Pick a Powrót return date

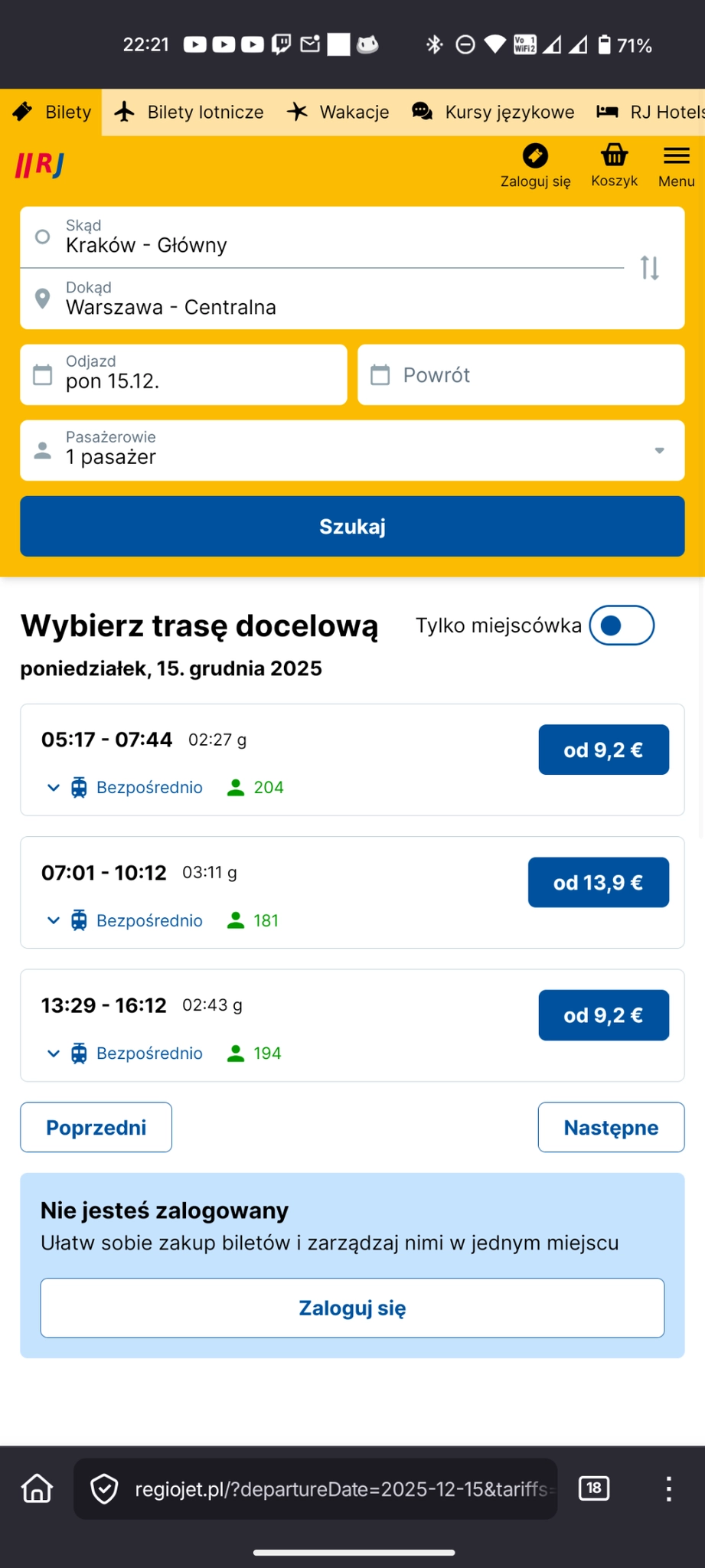tap(521, 374)
